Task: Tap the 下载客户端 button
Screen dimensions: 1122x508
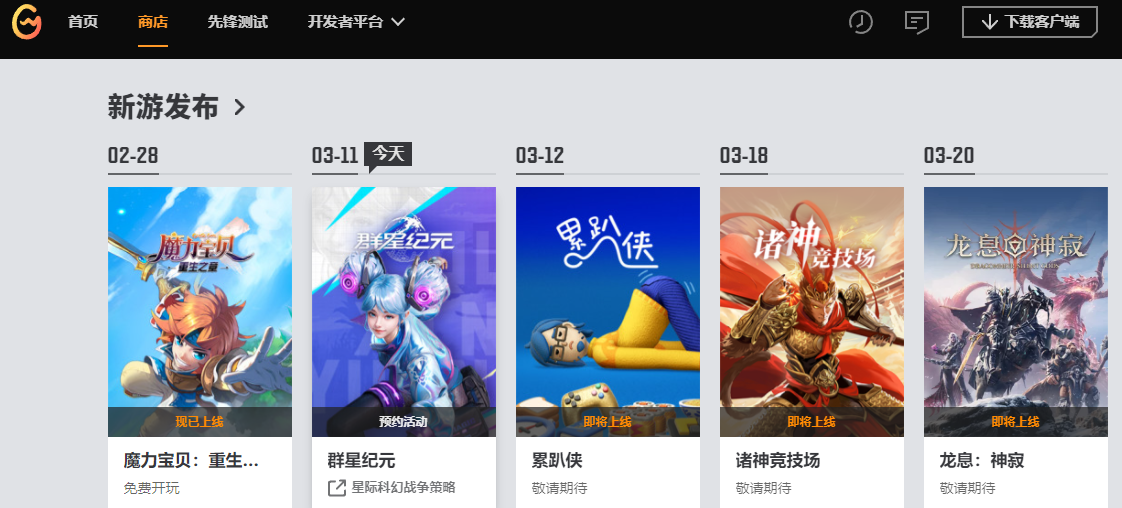Action: pyautogui.click(x=1029, y=22)
